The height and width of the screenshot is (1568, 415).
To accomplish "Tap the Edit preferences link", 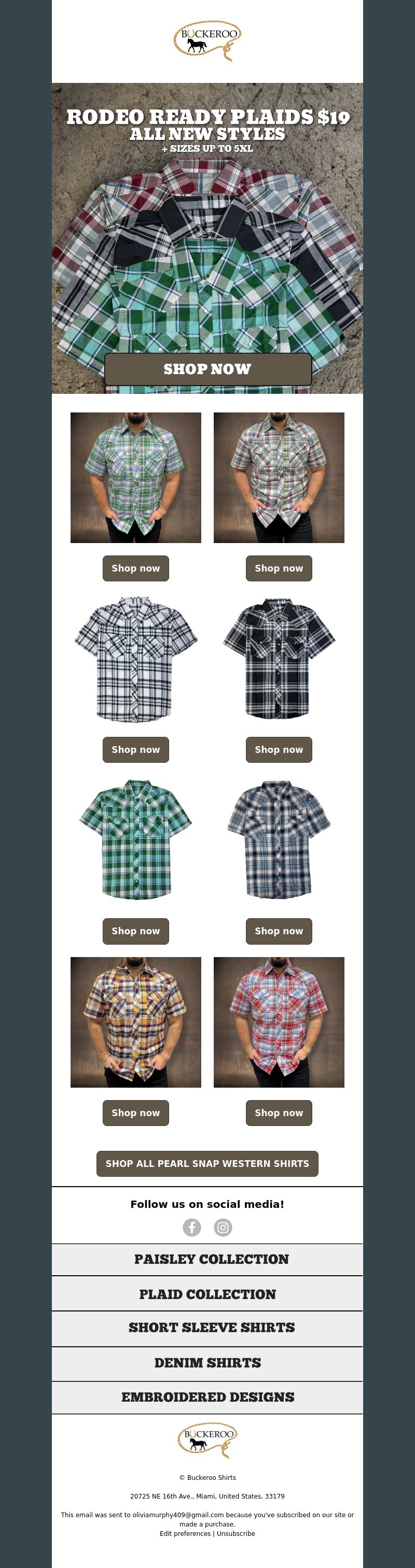I will [185, 1533].
